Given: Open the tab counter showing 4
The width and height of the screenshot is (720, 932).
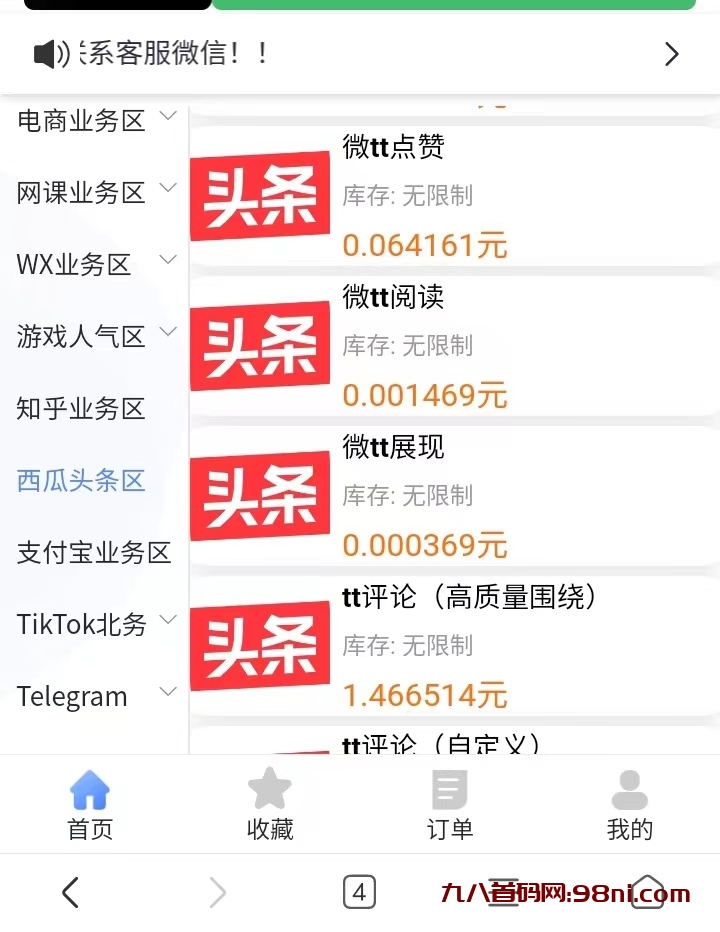Looking at the screenshot, I should [x=360, y=891].
